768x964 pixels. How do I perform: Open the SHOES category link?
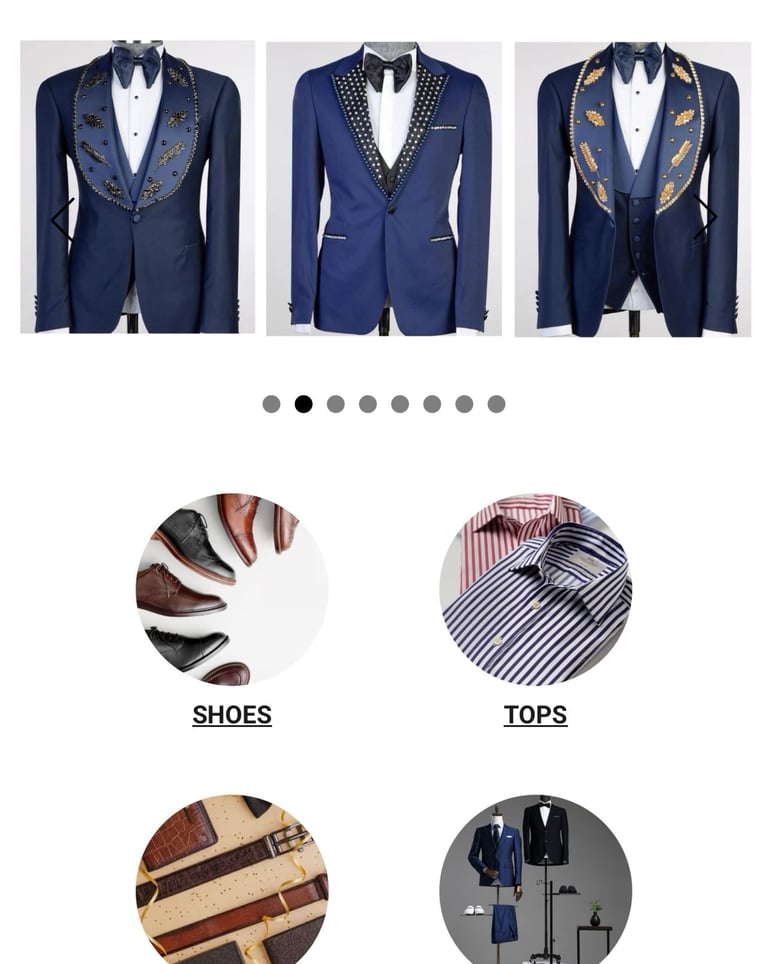click(x=232, y=715)
